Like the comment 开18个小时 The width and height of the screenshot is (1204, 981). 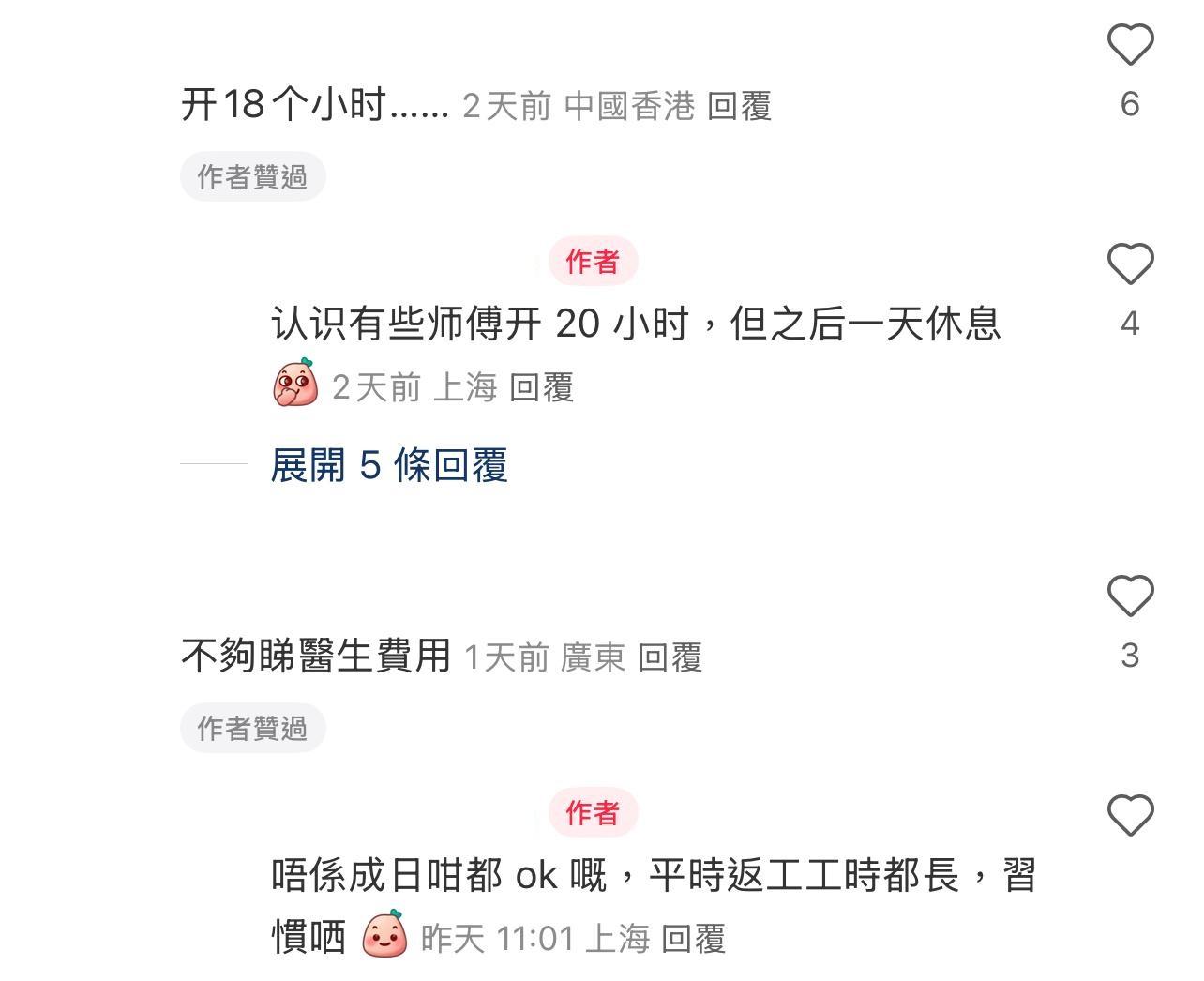[1130, 45]
